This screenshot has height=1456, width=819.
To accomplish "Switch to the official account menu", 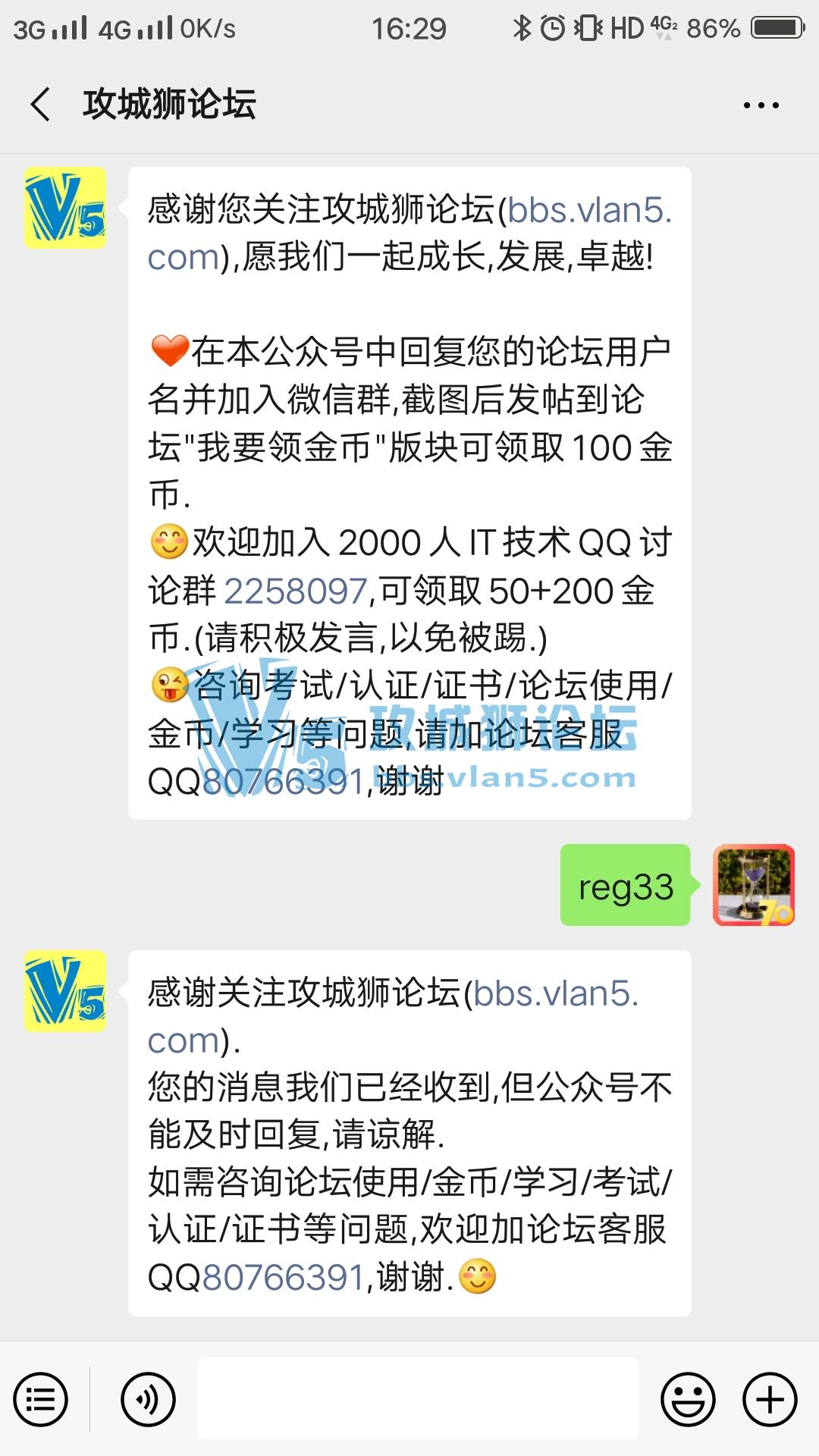I will click(41, 1399).
